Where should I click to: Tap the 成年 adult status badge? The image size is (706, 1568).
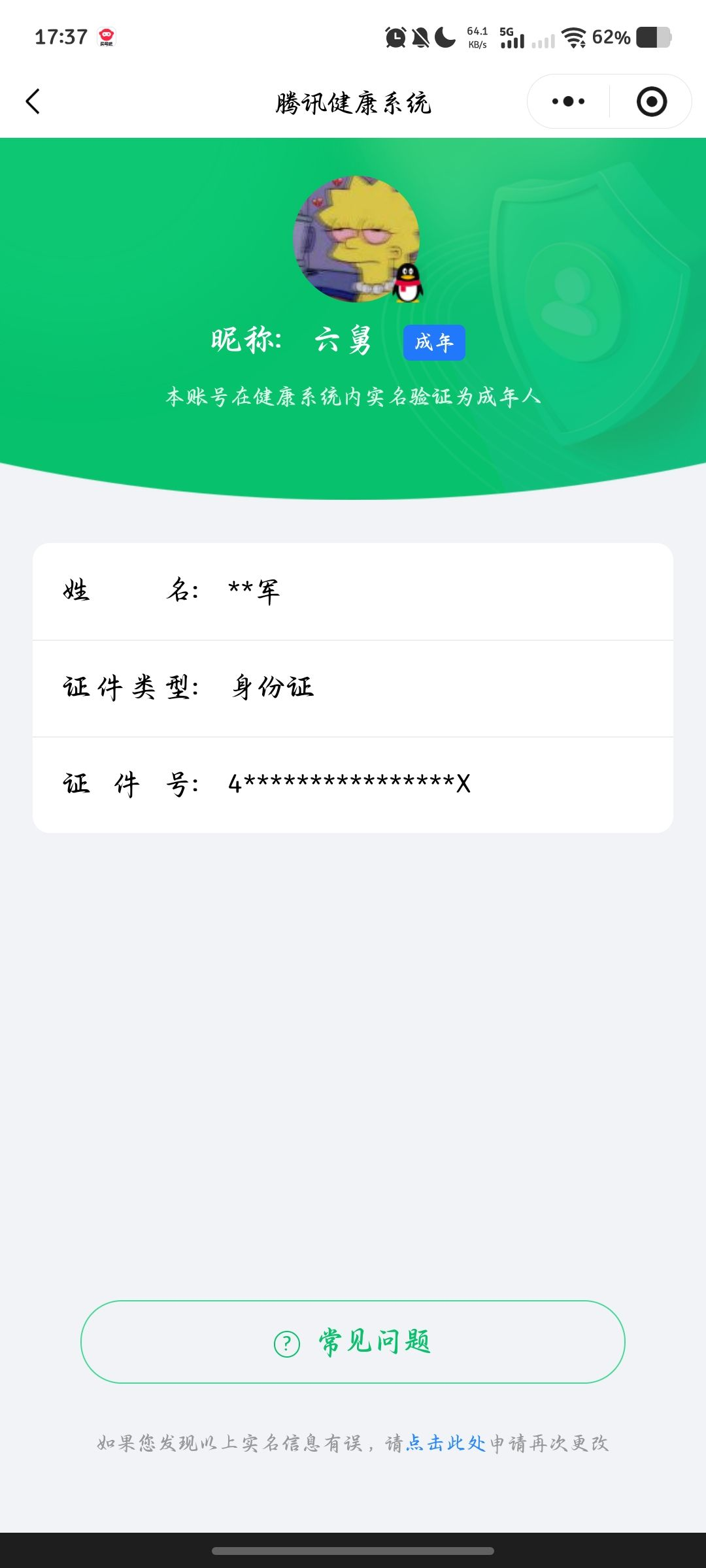435,341
